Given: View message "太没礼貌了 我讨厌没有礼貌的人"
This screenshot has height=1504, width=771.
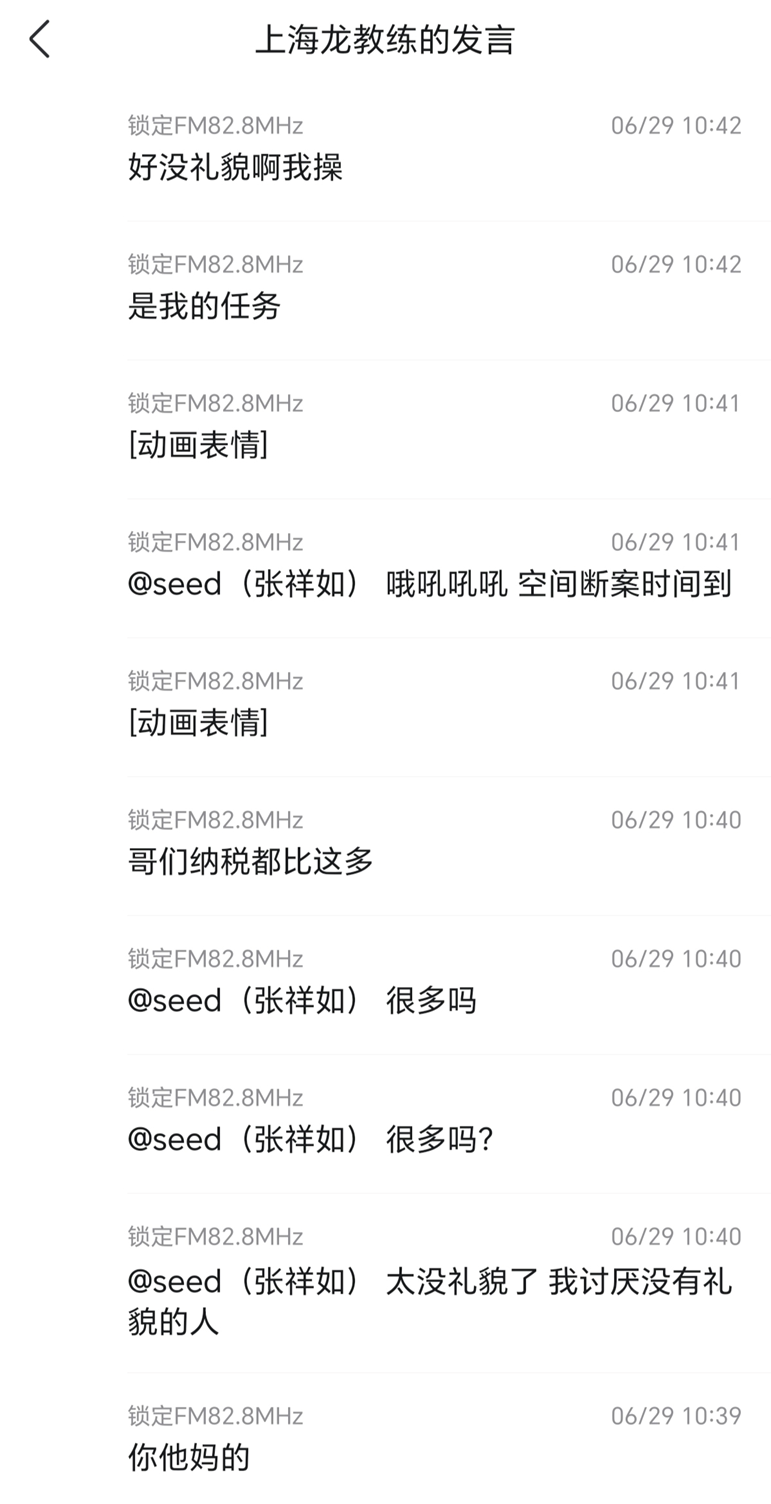Looking at the screenshot, I should [430, 1301].
